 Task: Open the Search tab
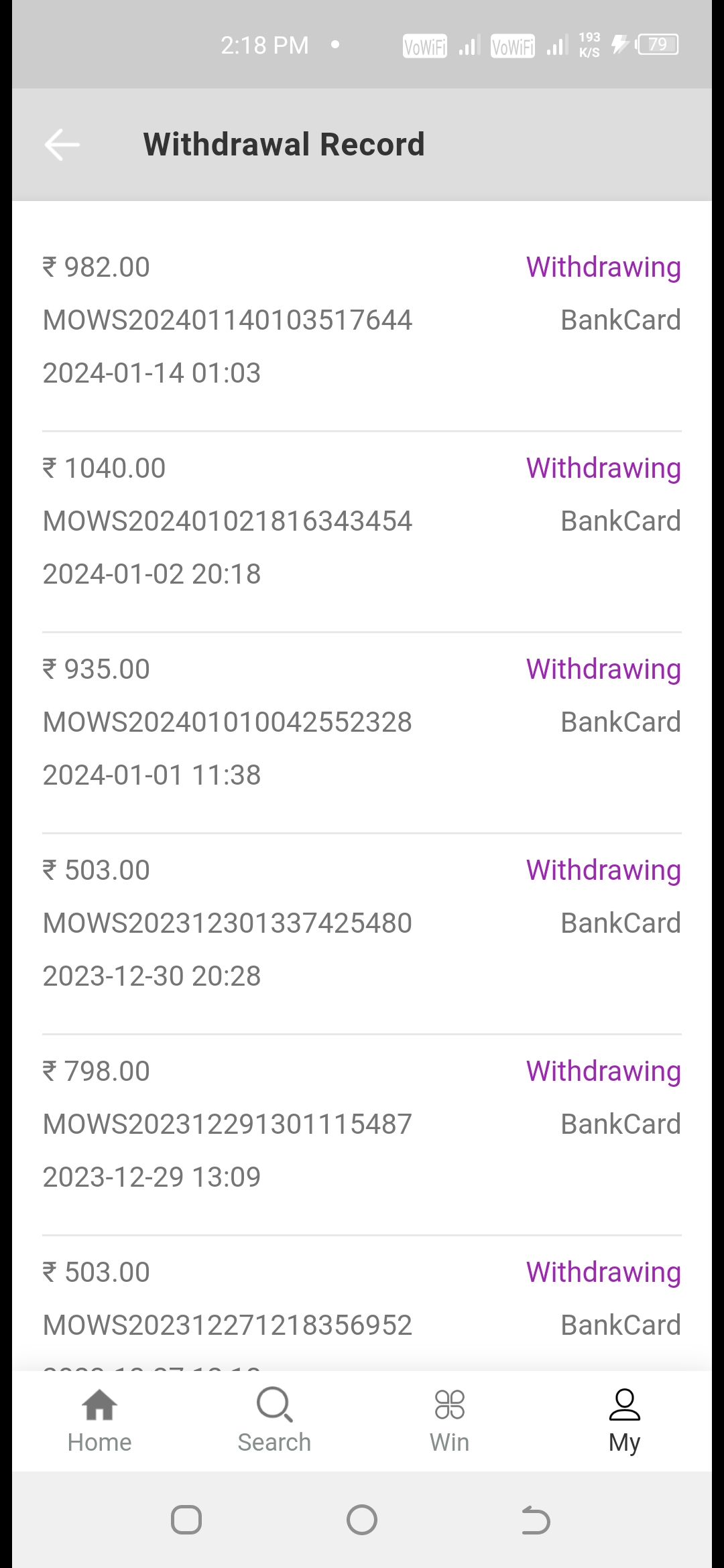(274, 1421)
